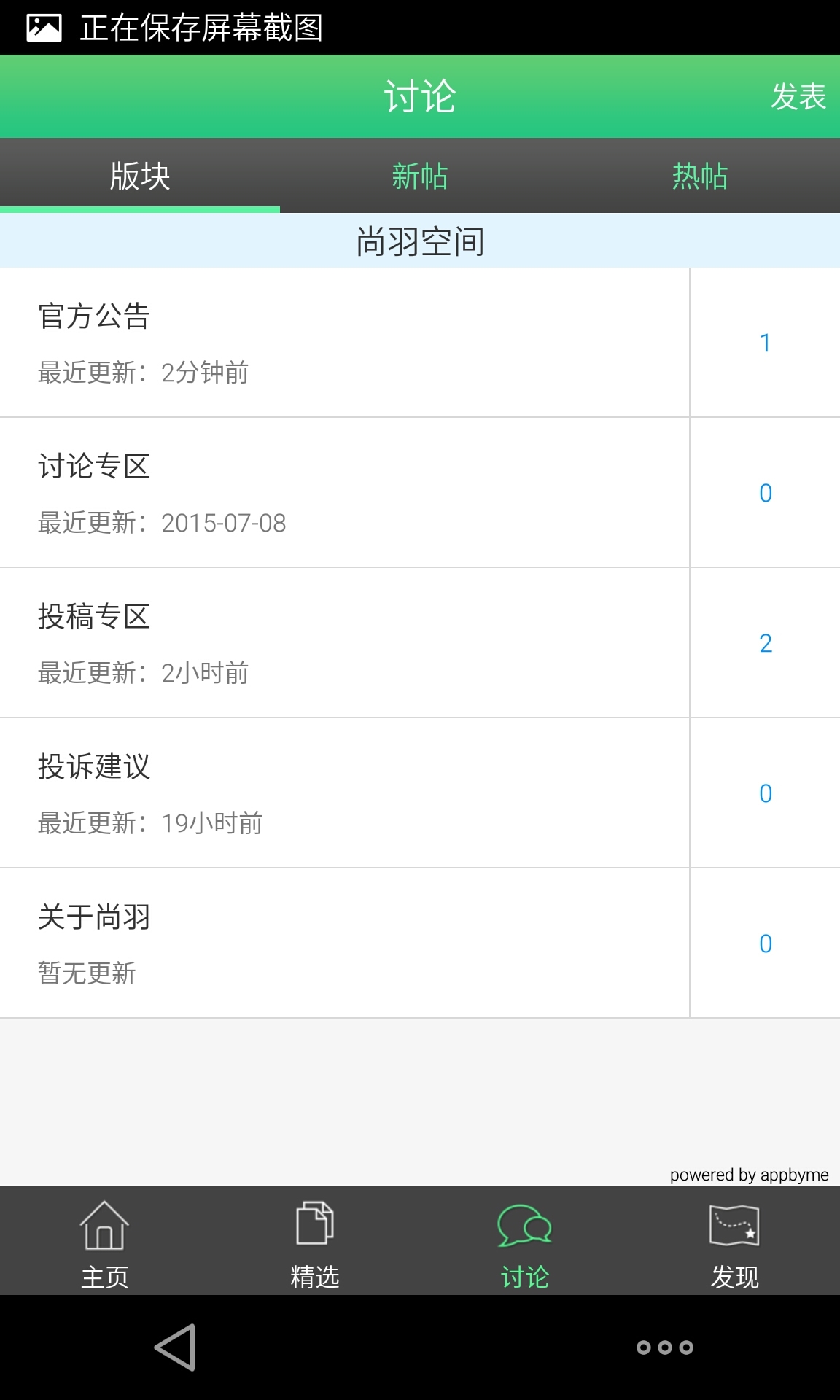The width and height of the screenshot is (840, 1400).
Task: Select the 版块 tab
Action: (x=140, y=176)
